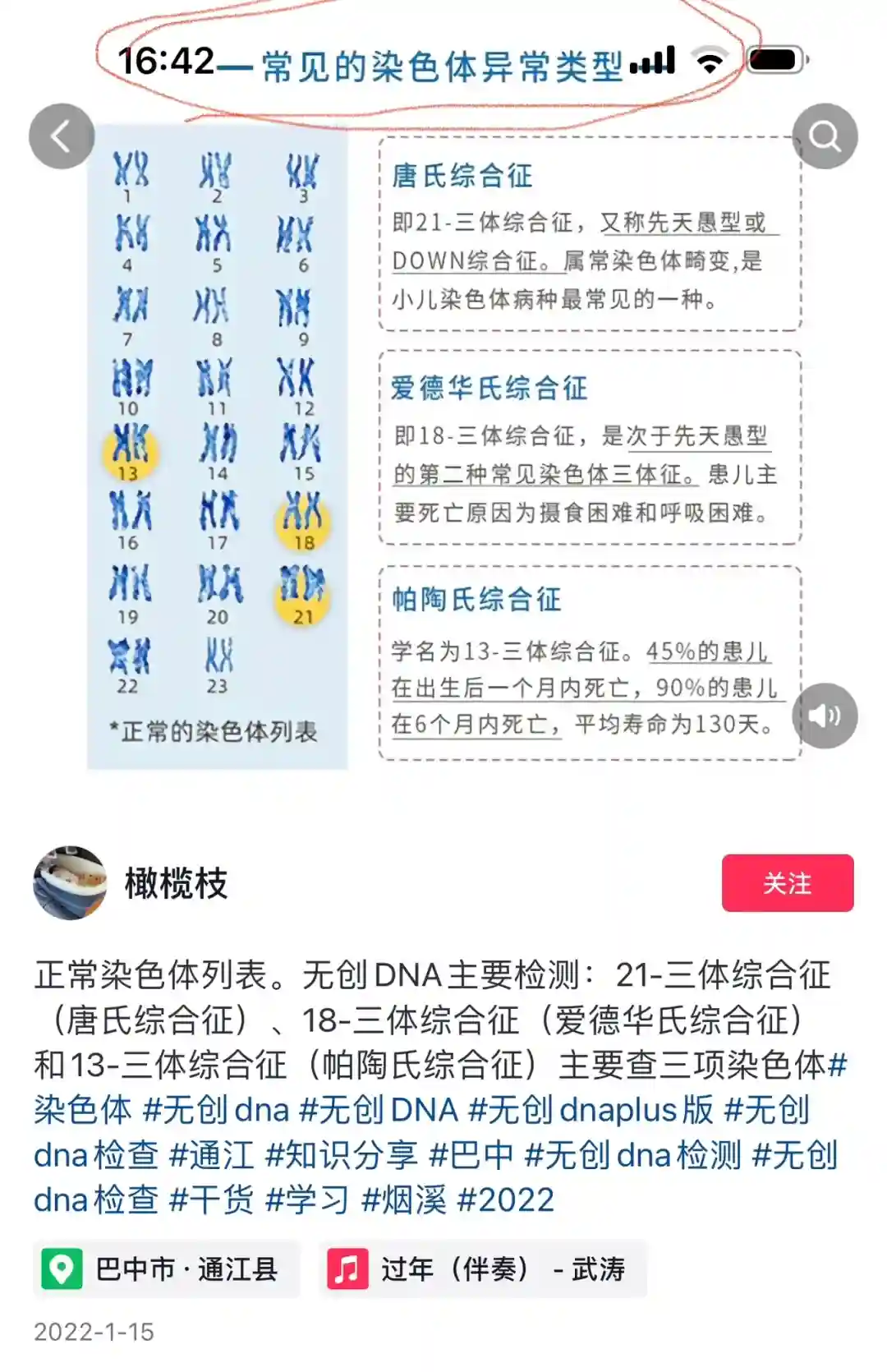The height and width of the screenshot is (1372, 887).
Task: Open the #干货 hashtag
Action: tap(211, 1200)
